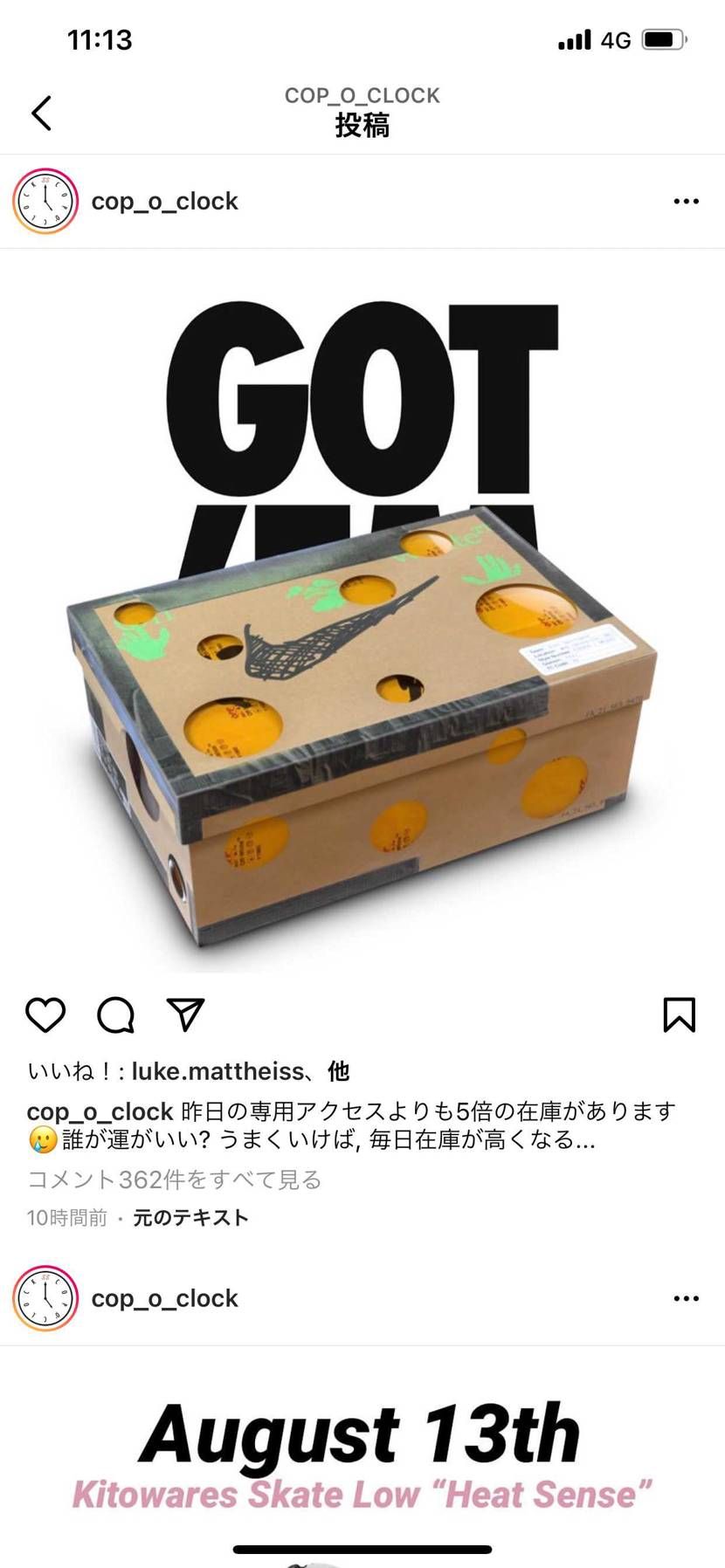Comment on the shoe box post
This screenshot has width=725, height=1568.
115,1014
